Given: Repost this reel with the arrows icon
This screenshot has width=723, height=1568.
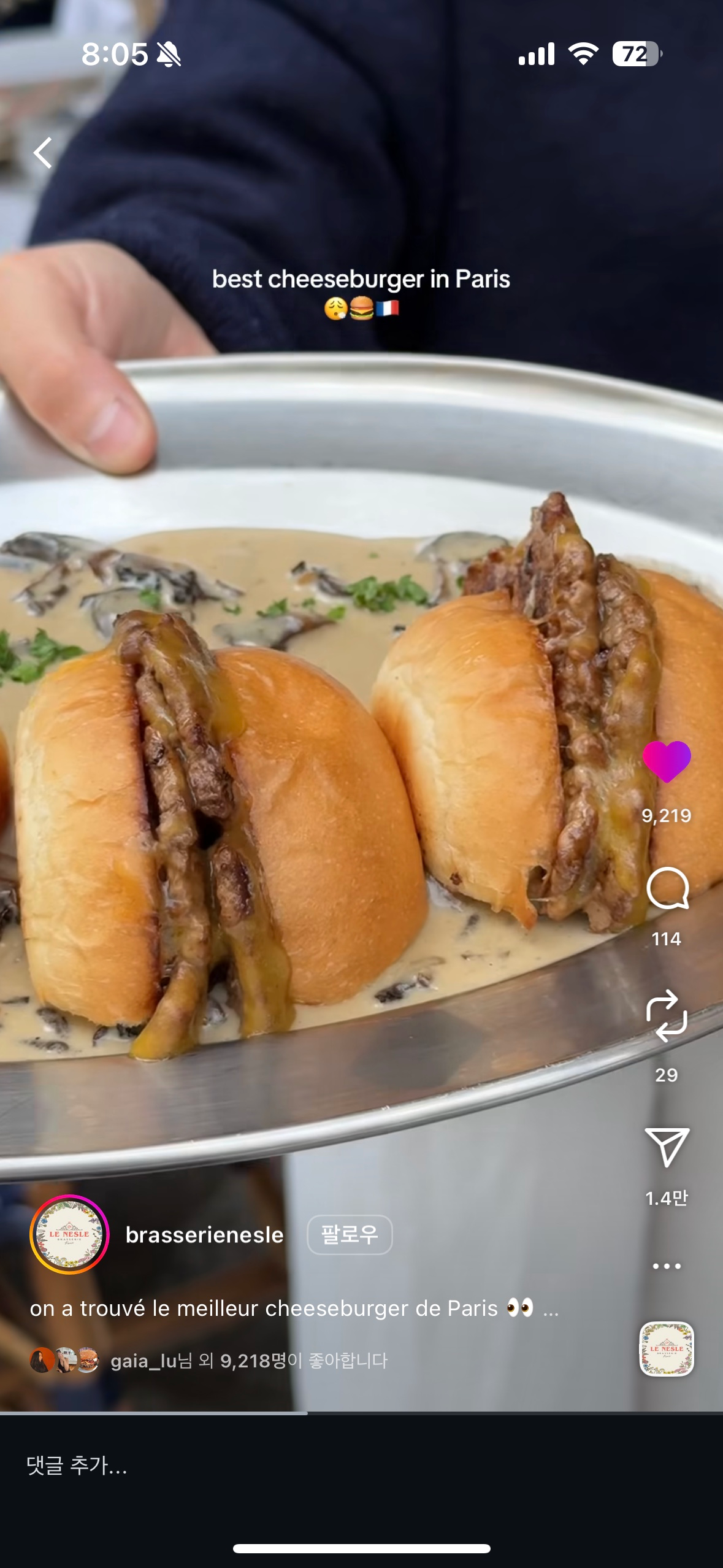Looking at the screenshot, I should tap(667, 1016).
